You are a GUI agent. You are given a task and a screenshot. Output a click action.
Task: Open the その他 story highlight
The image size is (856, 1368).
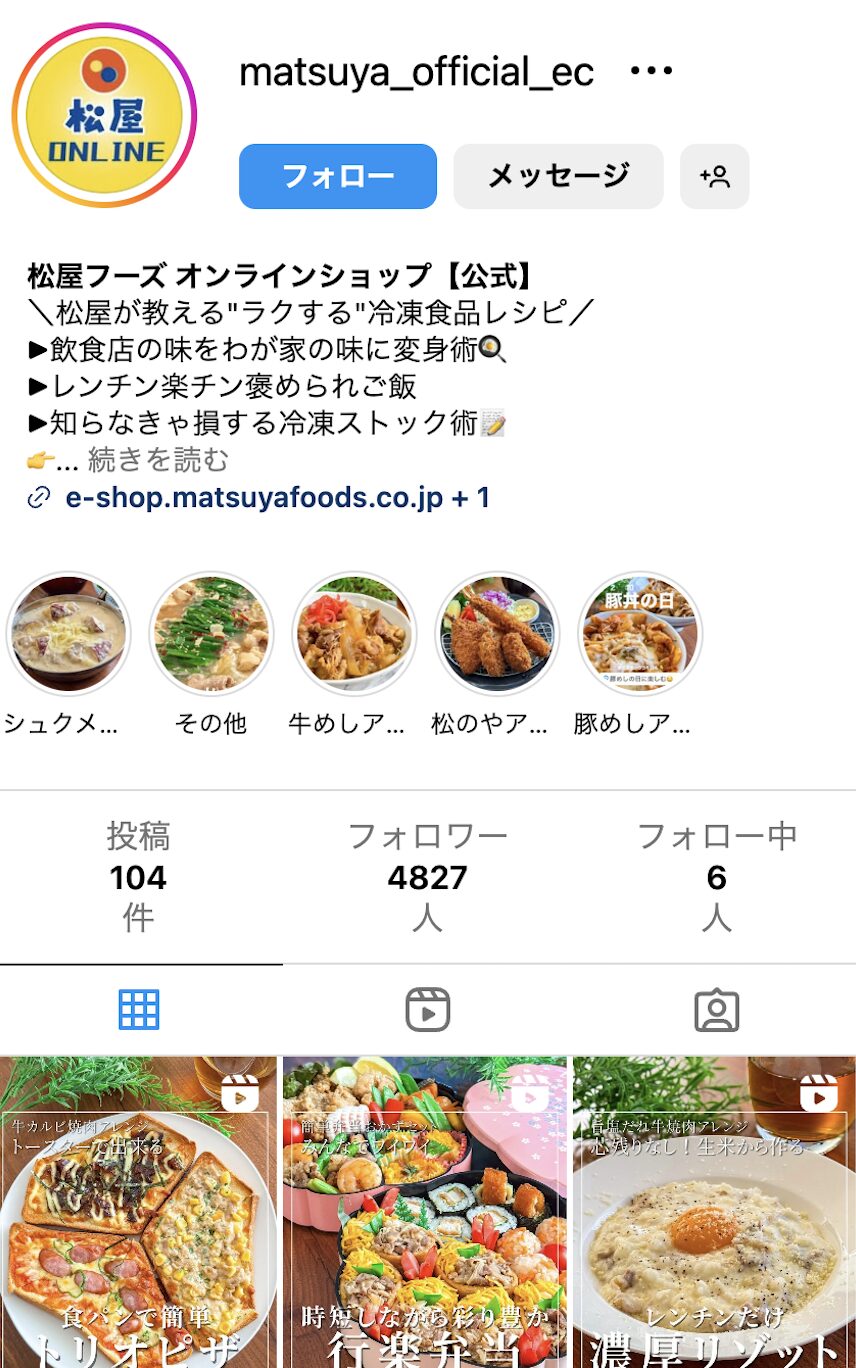(211, 634)
